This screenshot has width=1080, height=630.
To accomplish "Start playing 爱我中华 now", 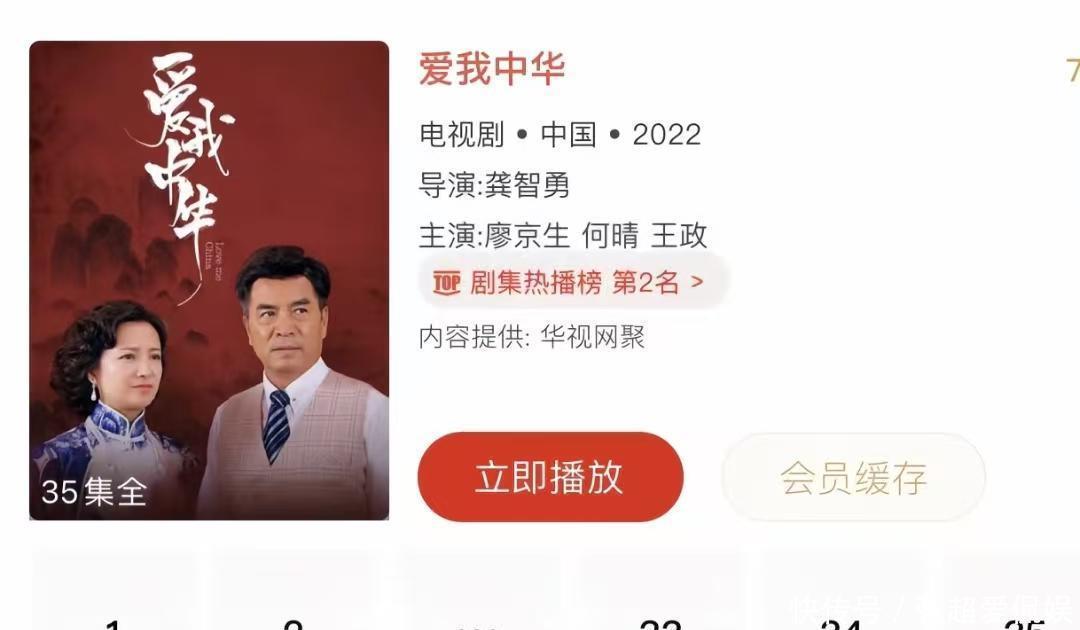I will 550,478.
